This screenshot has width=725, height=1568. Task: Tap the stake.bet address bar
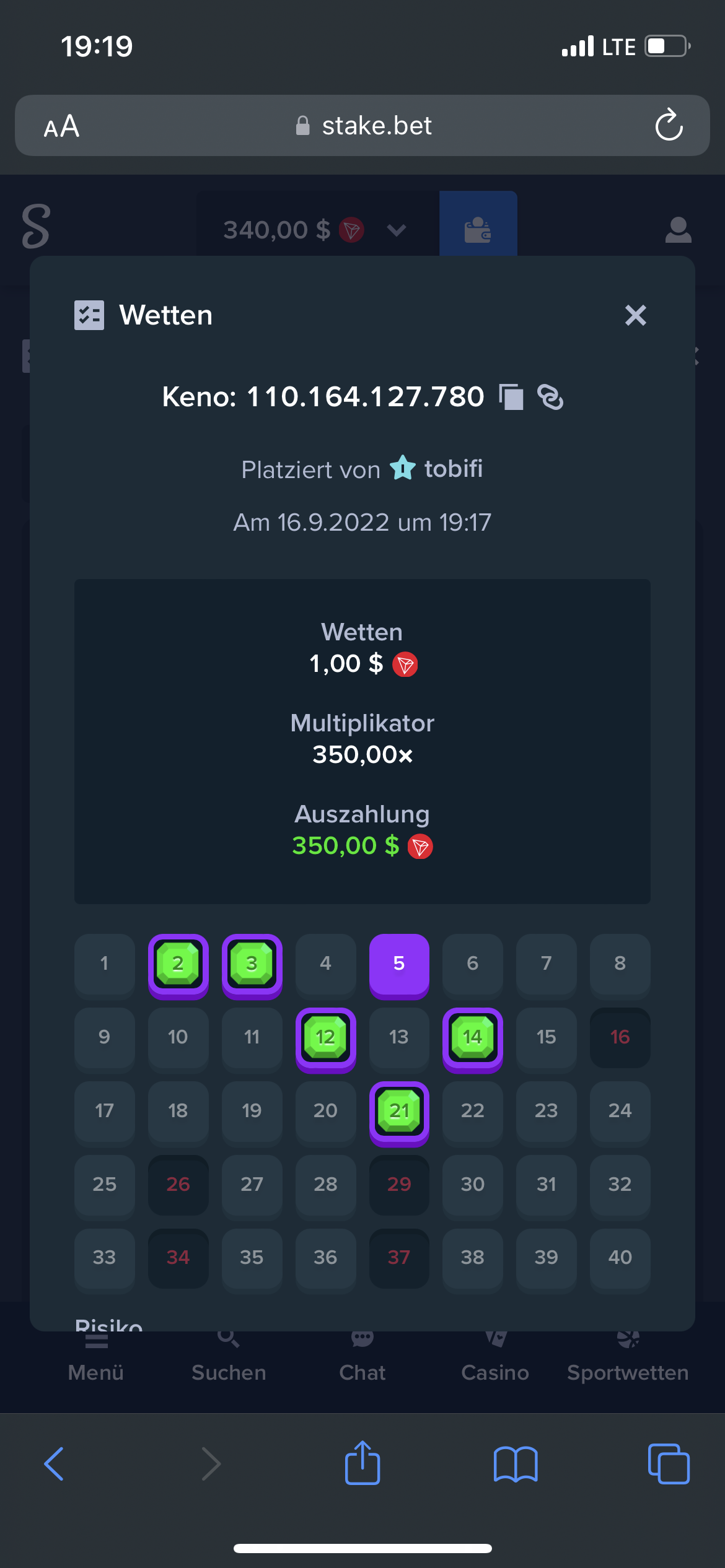coord(362,126)
